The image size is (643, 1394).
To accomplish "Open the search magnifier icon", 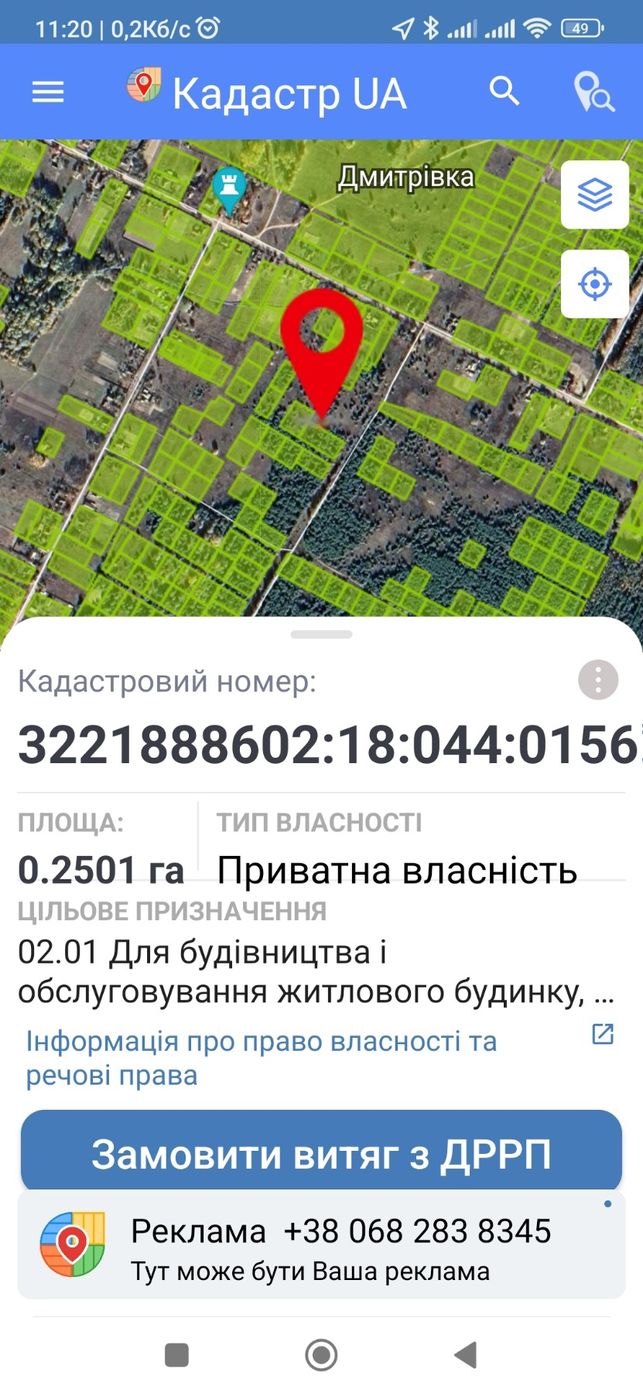I will click(x=505, y=92).
